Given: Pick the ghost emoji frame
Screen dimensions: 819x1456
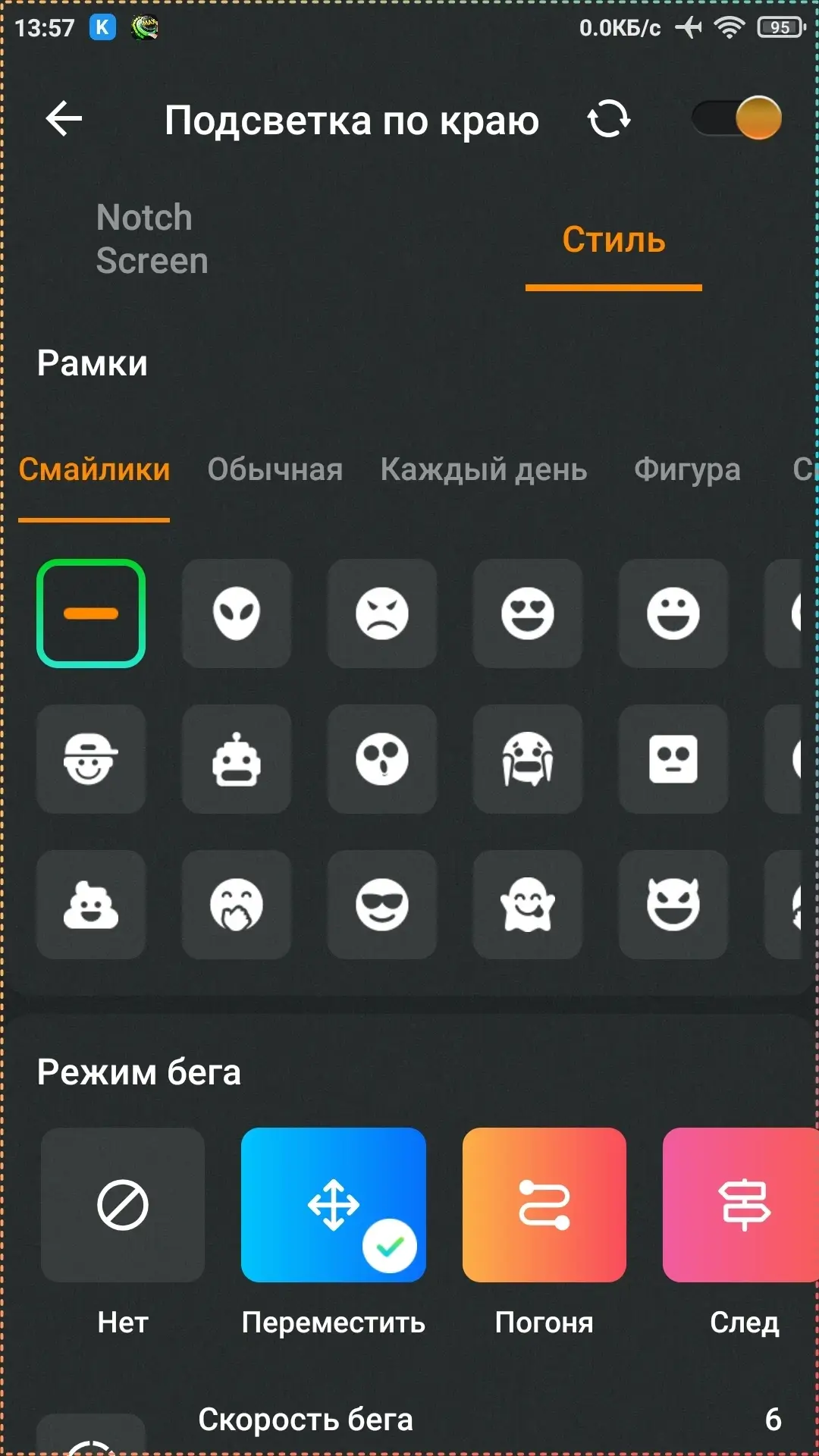Looking at the screenshot, I should click(x=528, y=905).
